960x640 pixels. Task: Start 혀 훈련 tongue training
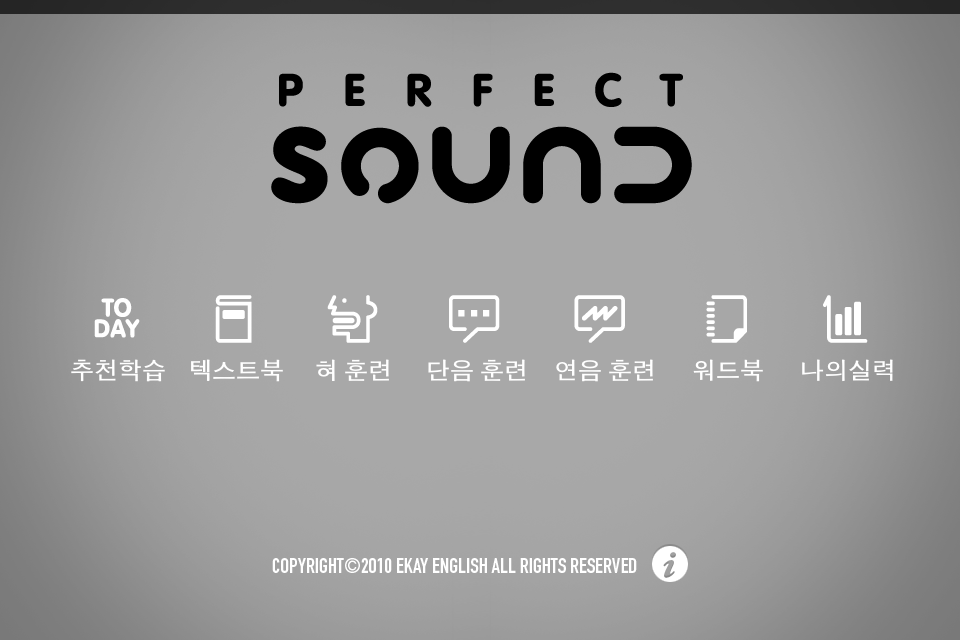(x=353, y=337)
